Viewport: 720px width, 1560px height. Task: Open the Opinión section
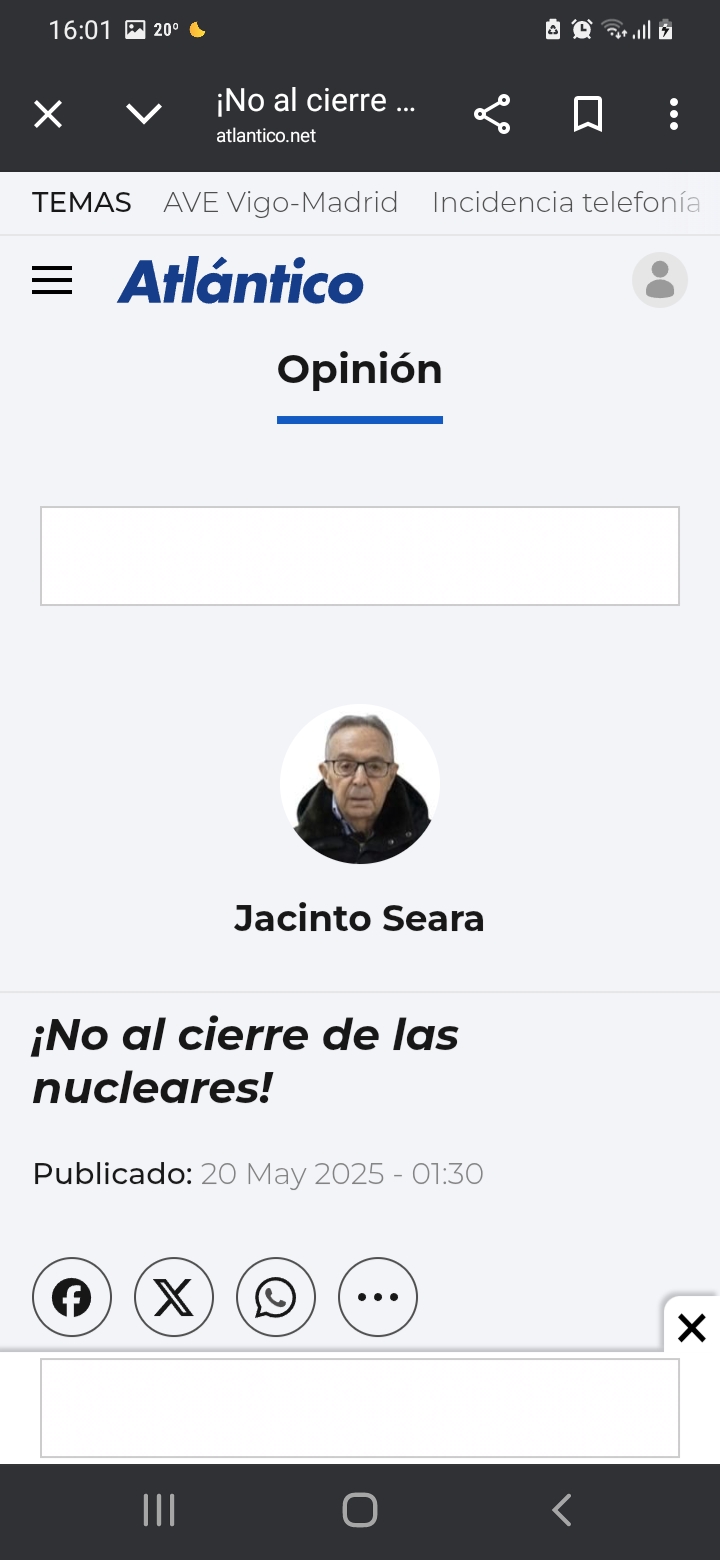(360, 370)
